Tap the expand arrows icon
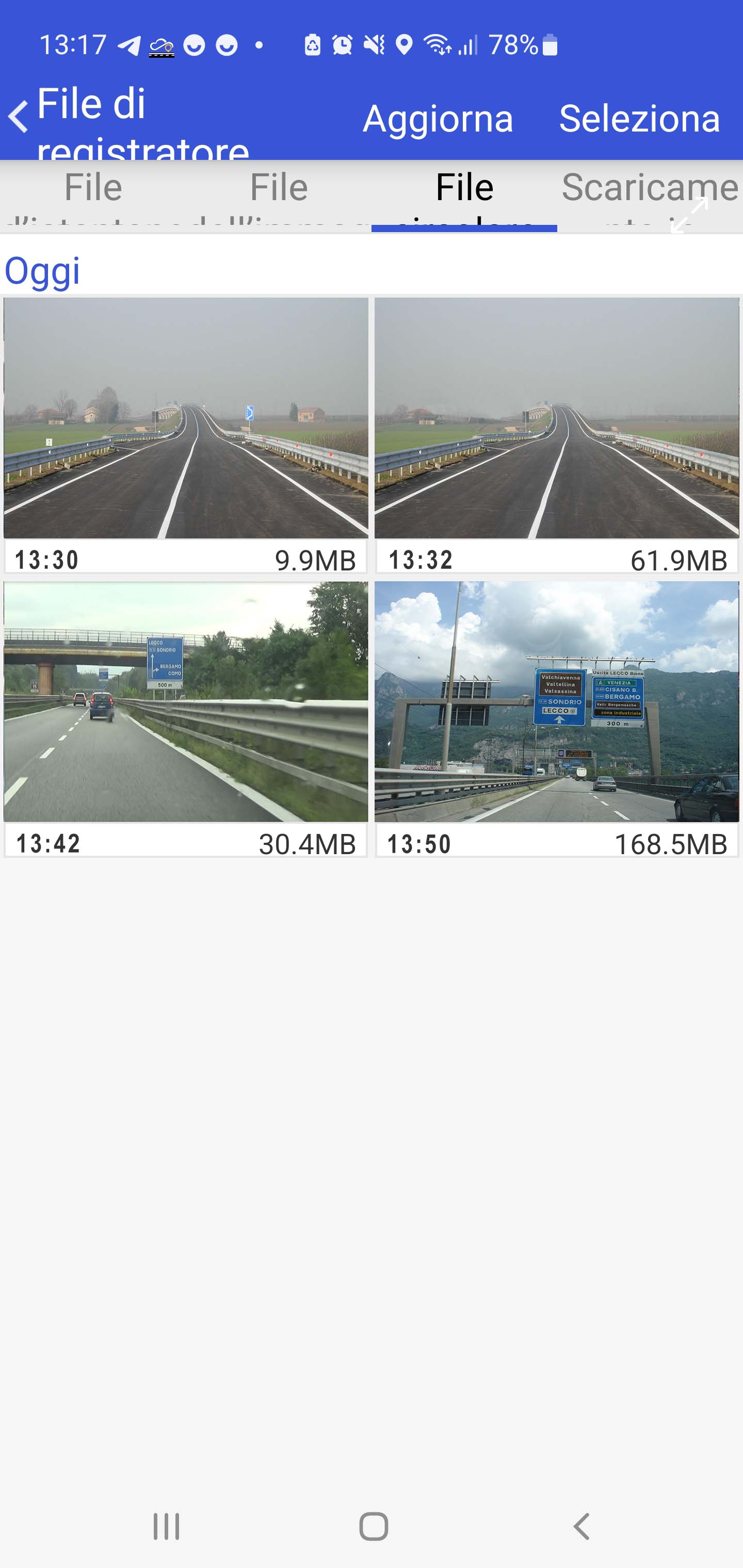The width and height of the screenshot is (743, 1568). coord(689,216)
